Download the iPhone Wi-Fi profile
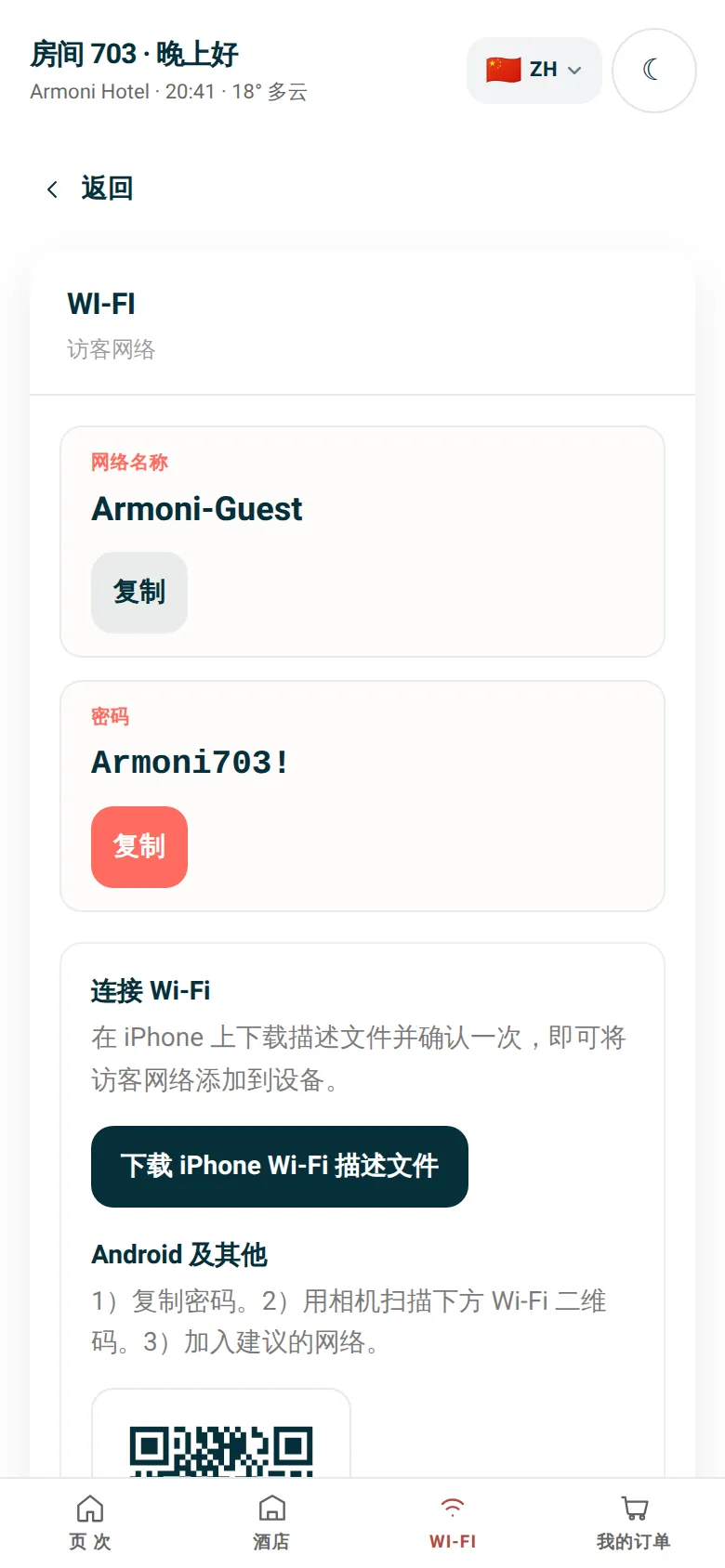 [x=280, y=1167]
